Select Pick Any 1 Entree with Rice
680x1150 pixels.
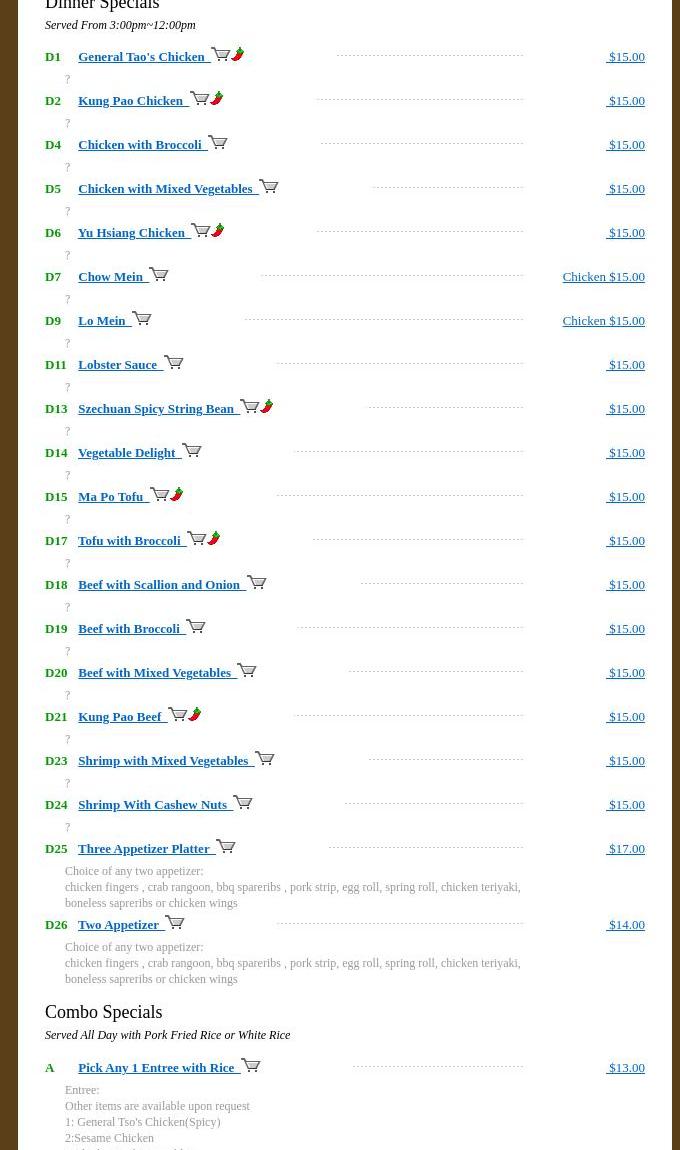156,1068
